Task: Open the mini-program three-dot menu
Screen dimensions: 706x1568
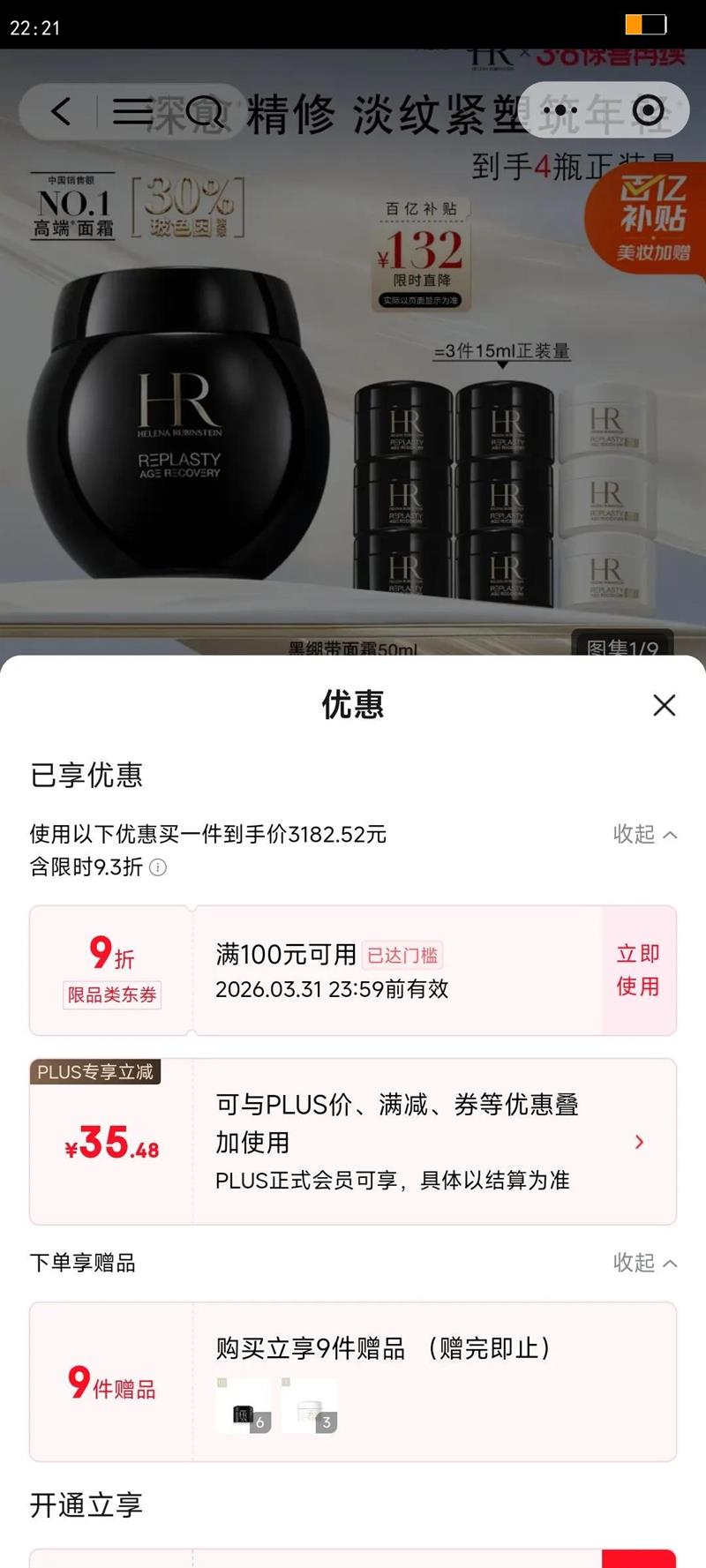Action: click(x=560, y=111)
